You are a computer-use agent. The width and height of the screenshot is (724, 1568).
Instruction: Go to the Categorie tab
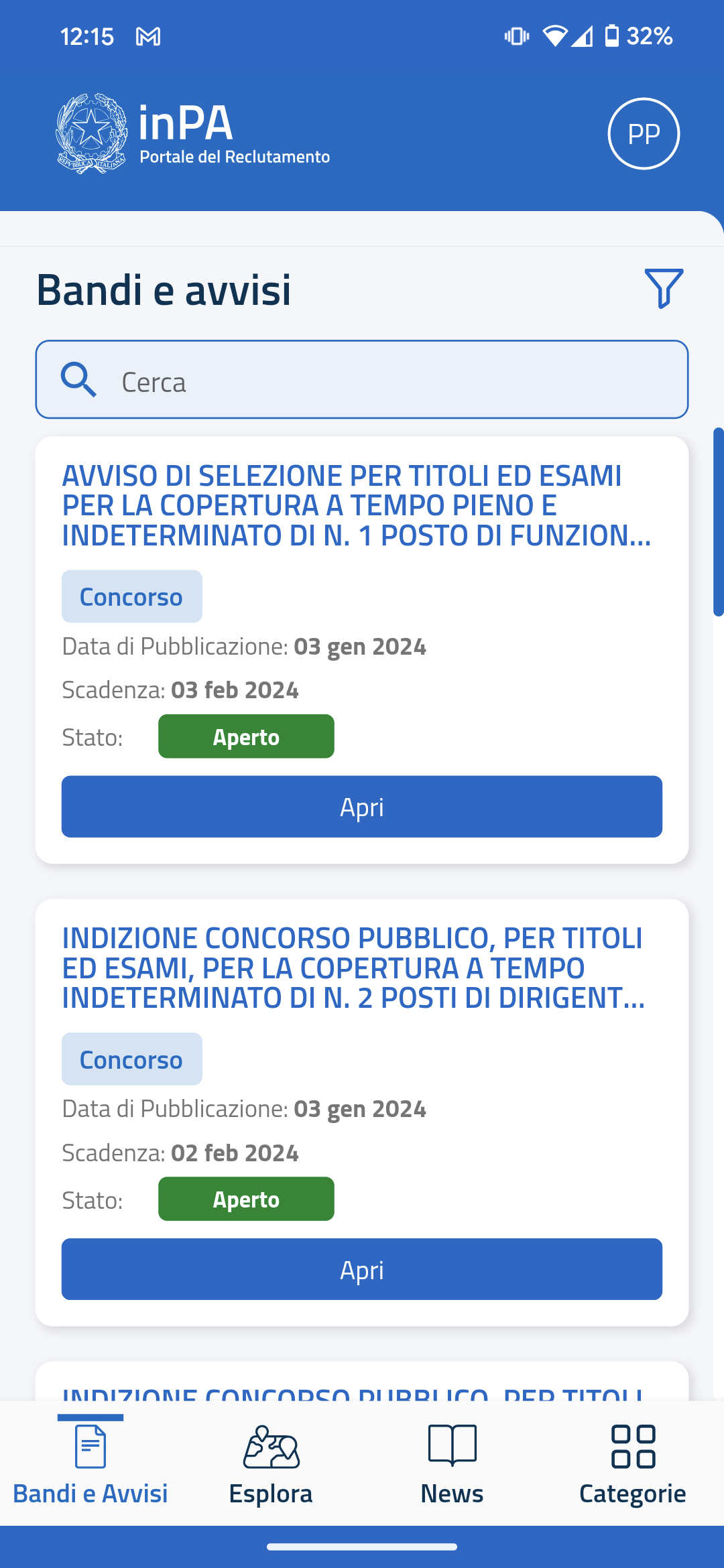(632, 1464)
